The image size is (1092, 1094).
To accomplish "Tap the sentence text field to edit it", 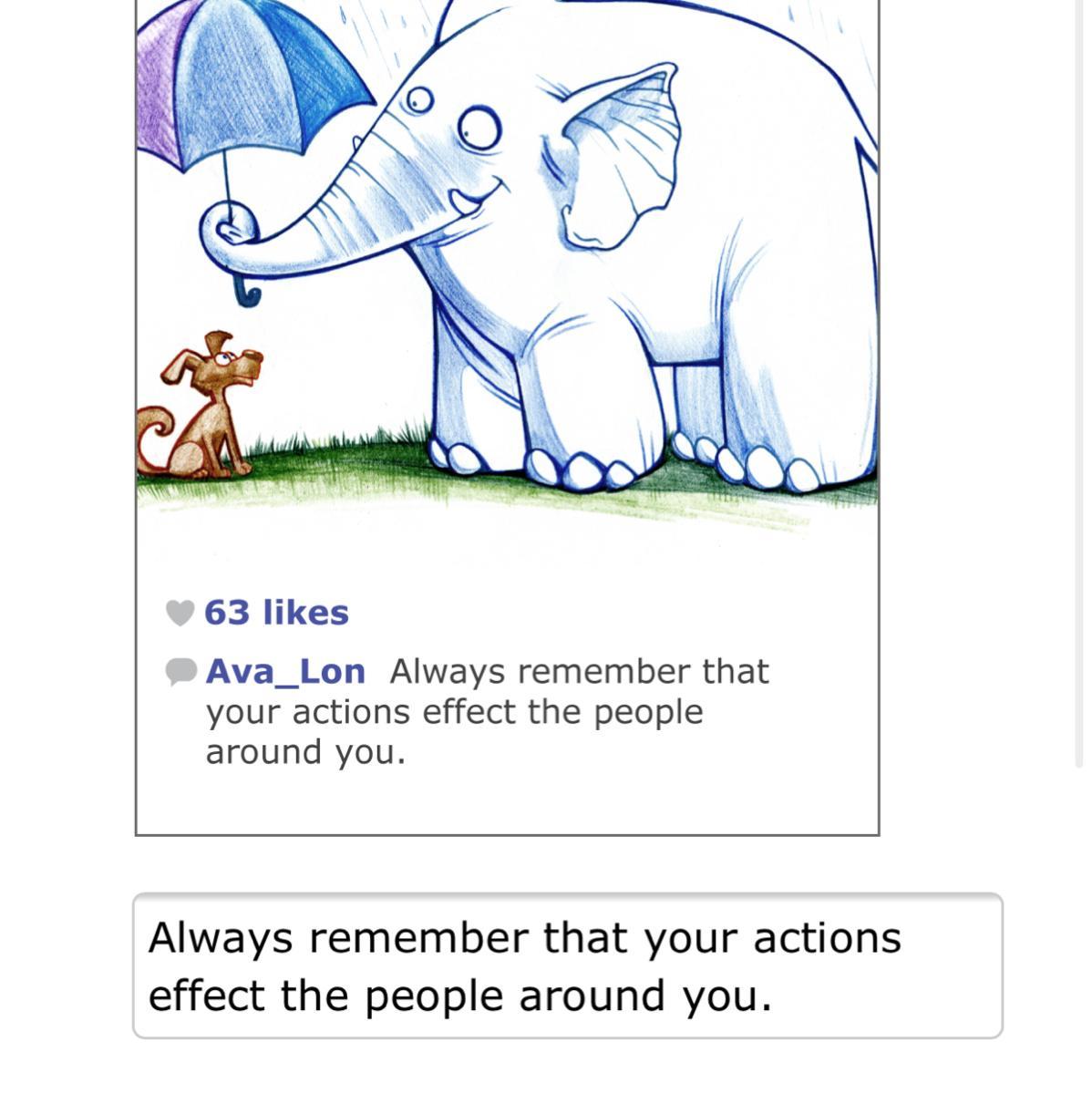I will [567, 965].
